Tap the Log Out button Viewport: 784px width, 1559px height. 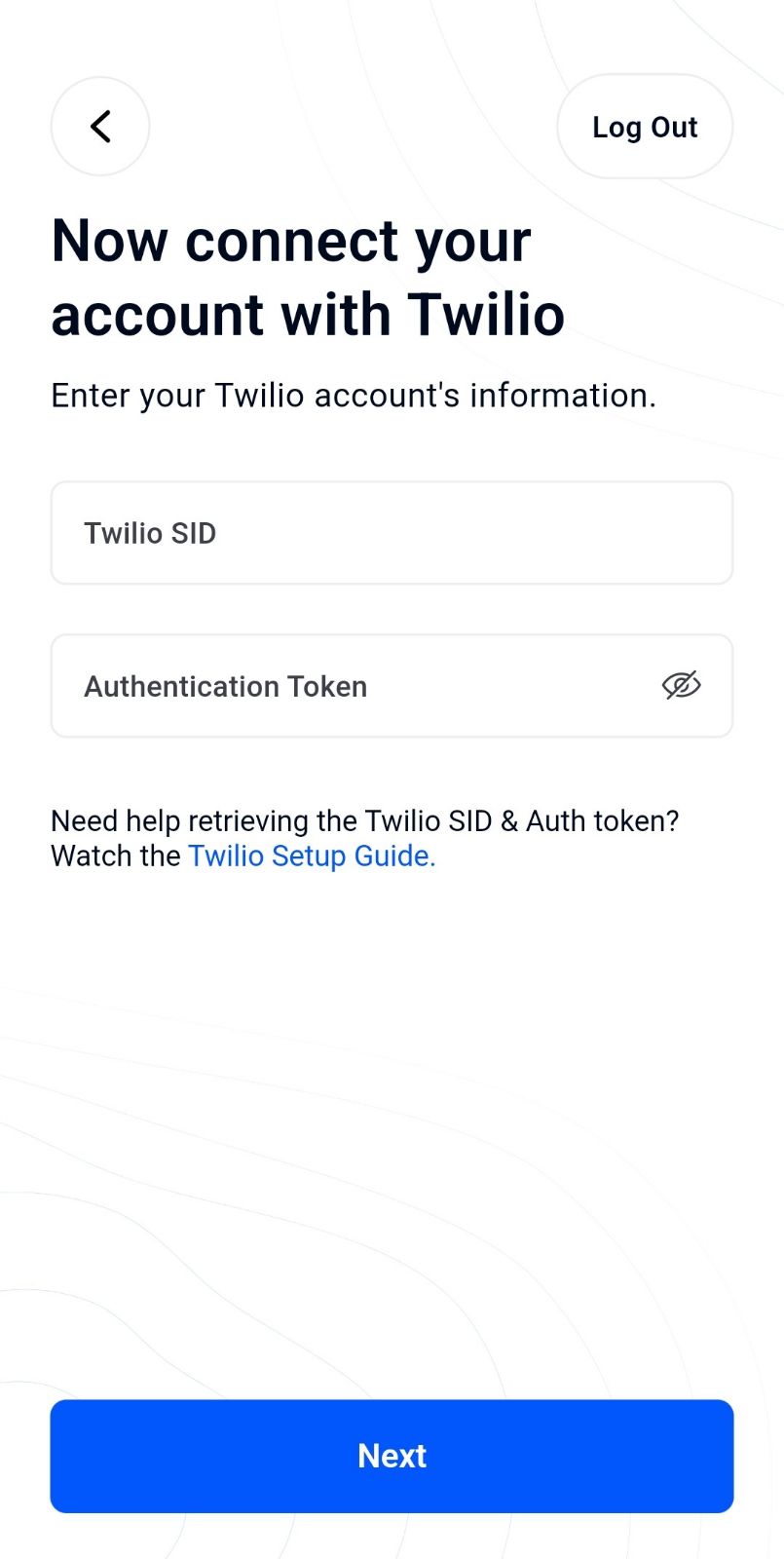pos(645,127)
